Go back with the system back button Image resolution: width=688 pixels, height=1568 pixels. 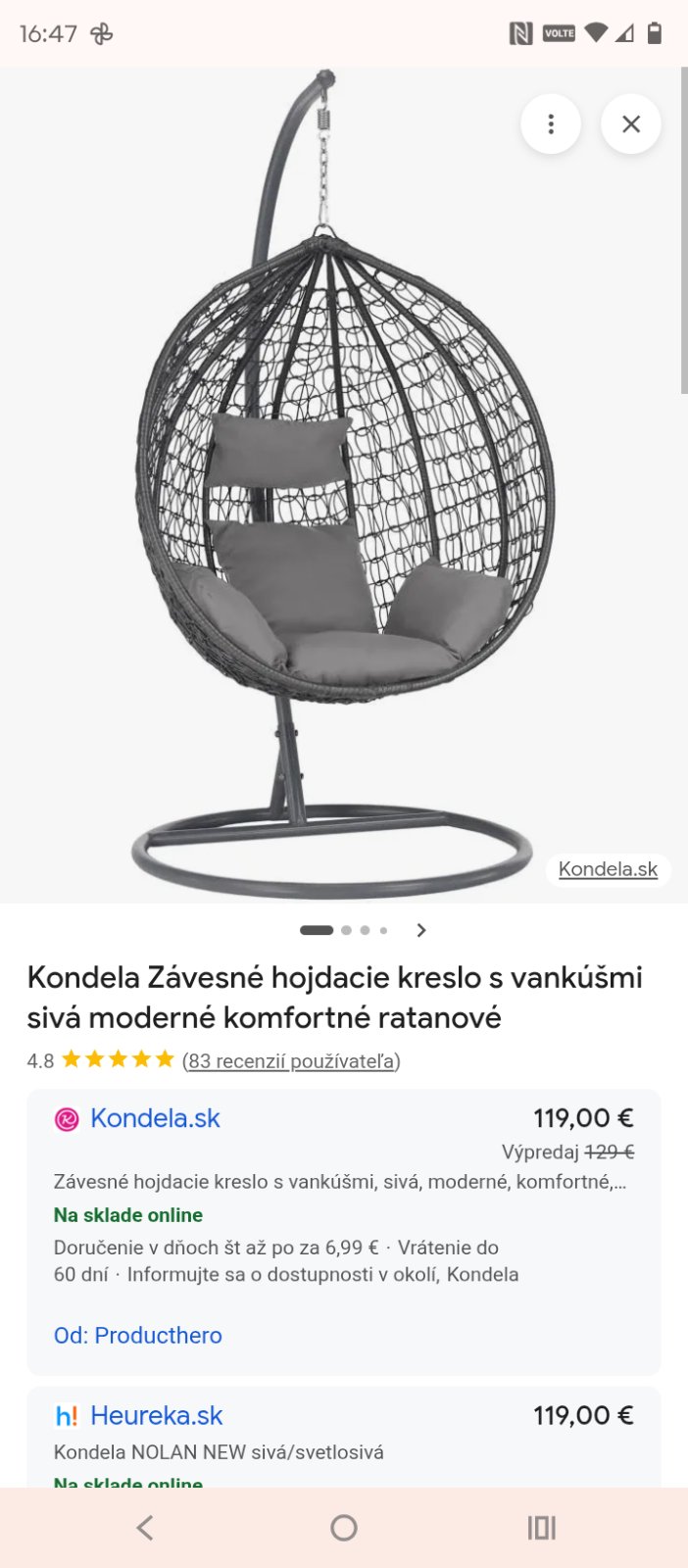click(145, 1527)
